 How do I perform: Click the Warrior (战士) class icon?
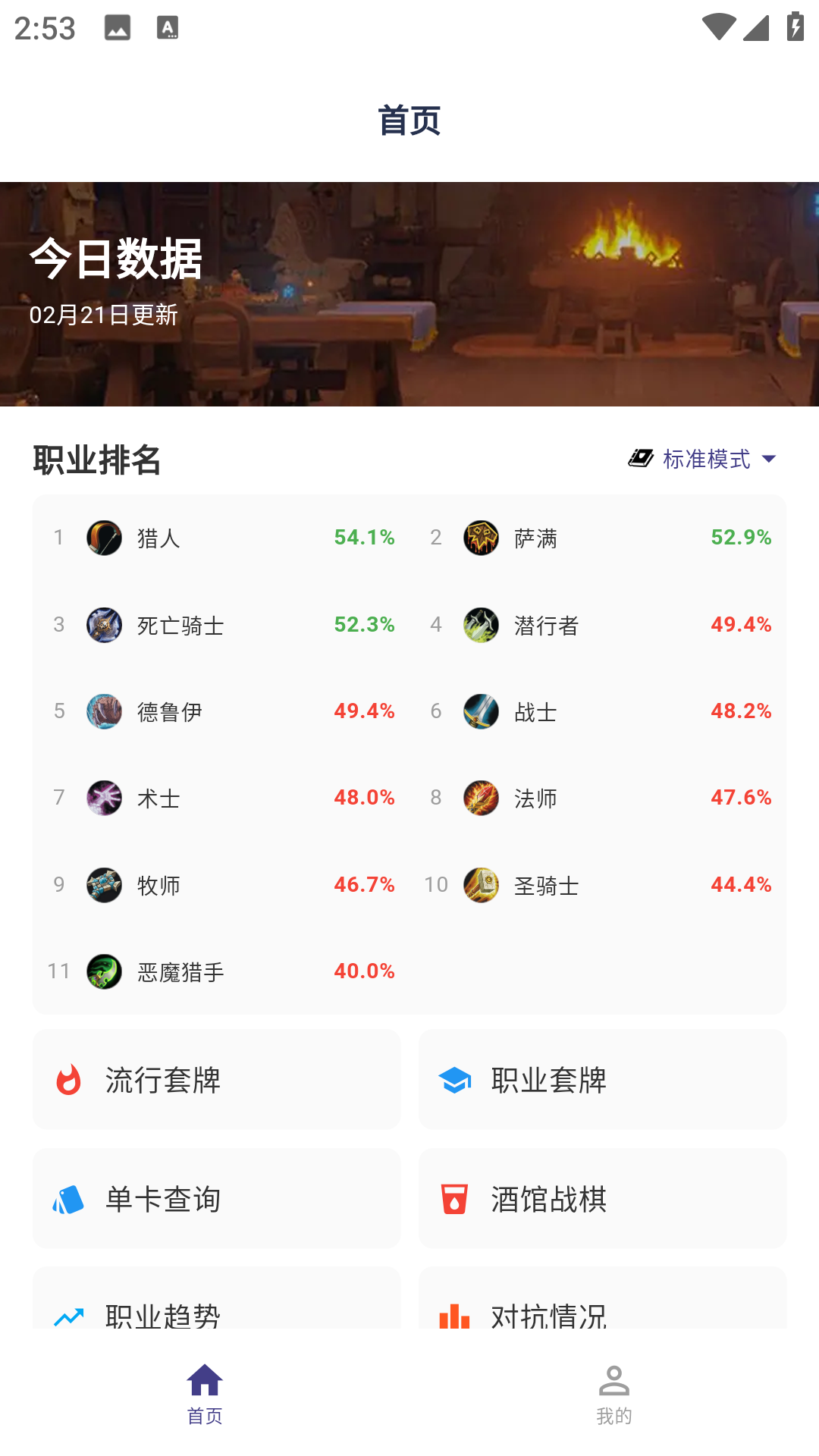click(482, 712)
